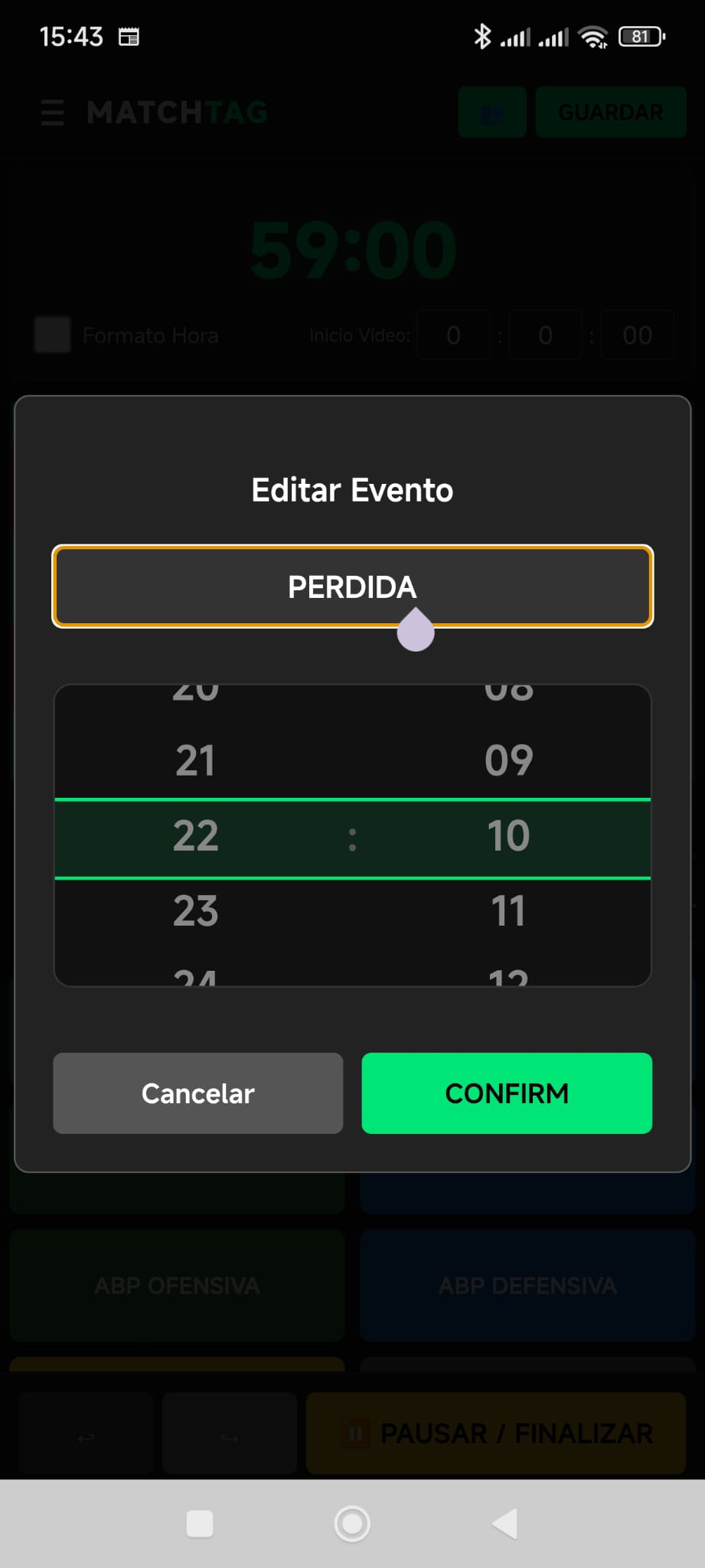Tap the Bluetooth icon in the status bar
This screenshot has width=705, height=1568.
coord(483,35)
